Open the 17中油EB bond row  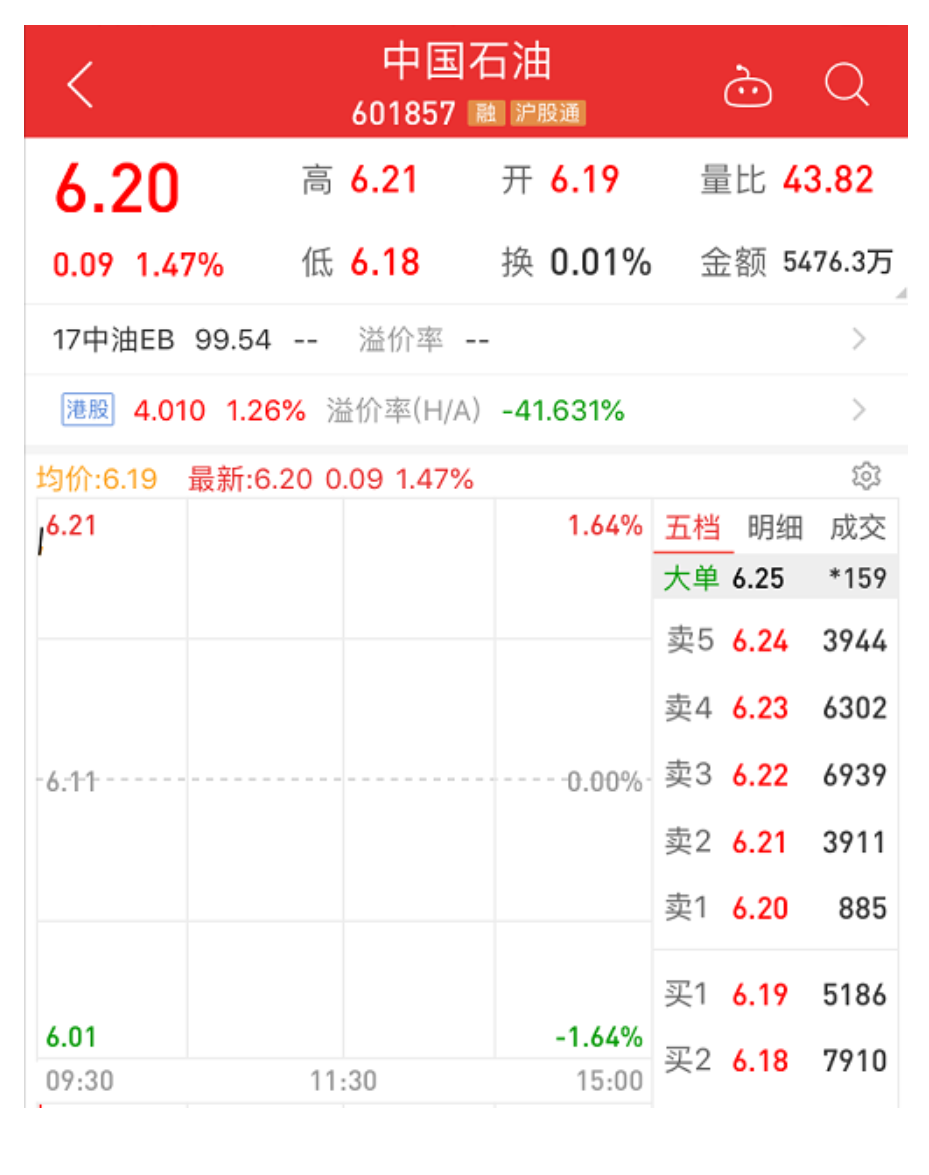tap(465, 340)
